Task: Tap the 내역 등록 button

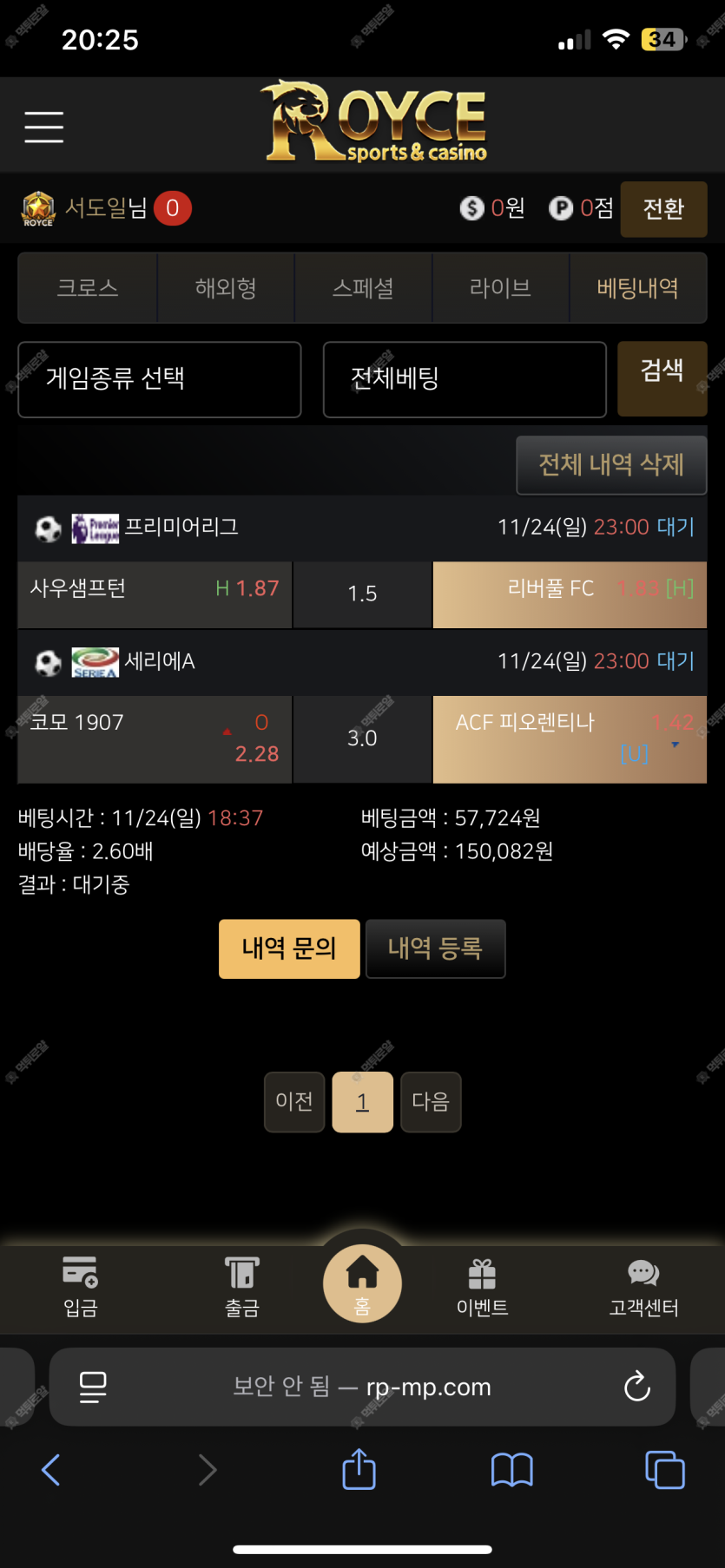Action: tap(435, 948)
